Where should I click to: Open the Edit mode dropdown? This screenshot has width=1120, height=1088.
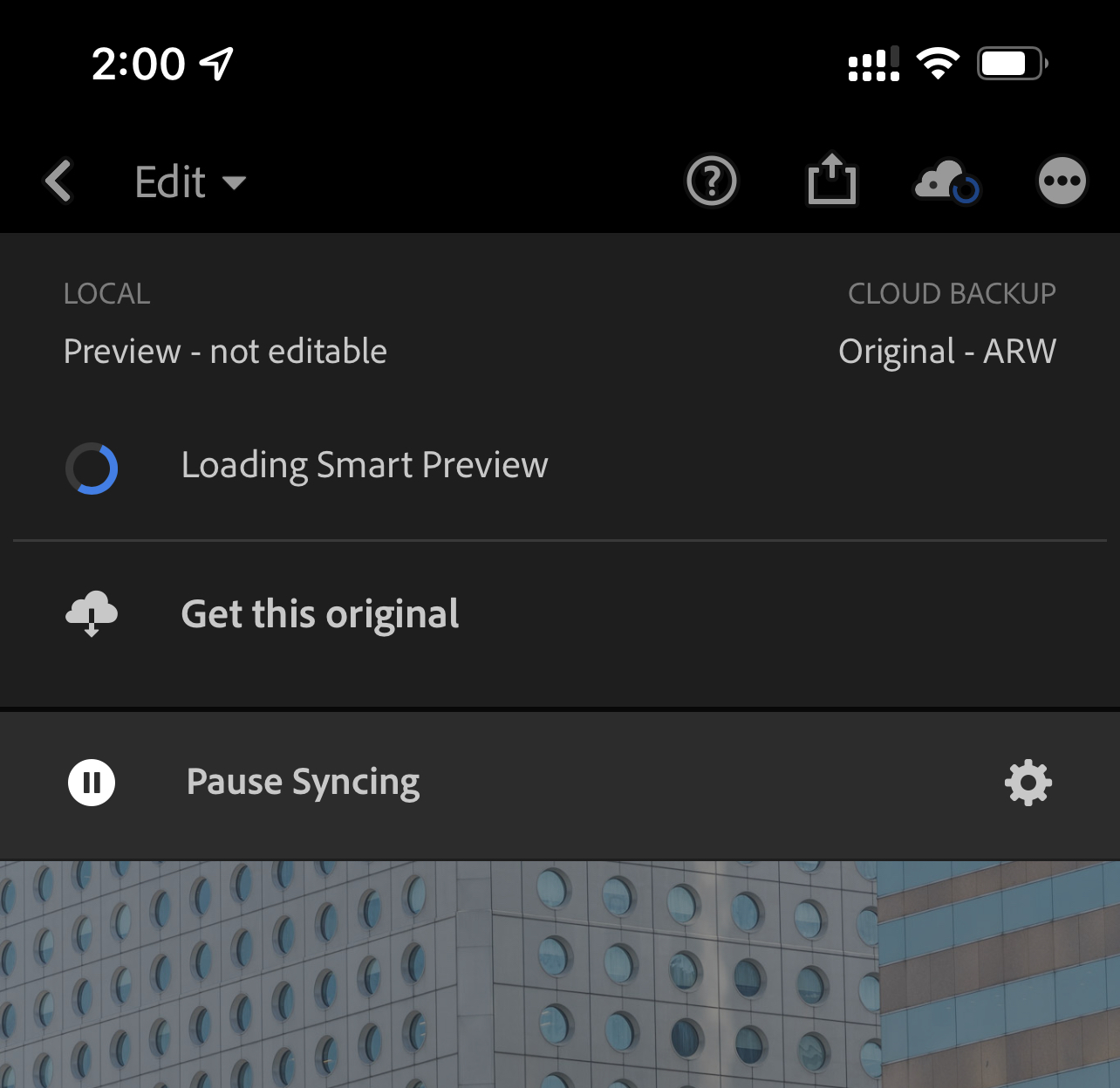(190, 181)
